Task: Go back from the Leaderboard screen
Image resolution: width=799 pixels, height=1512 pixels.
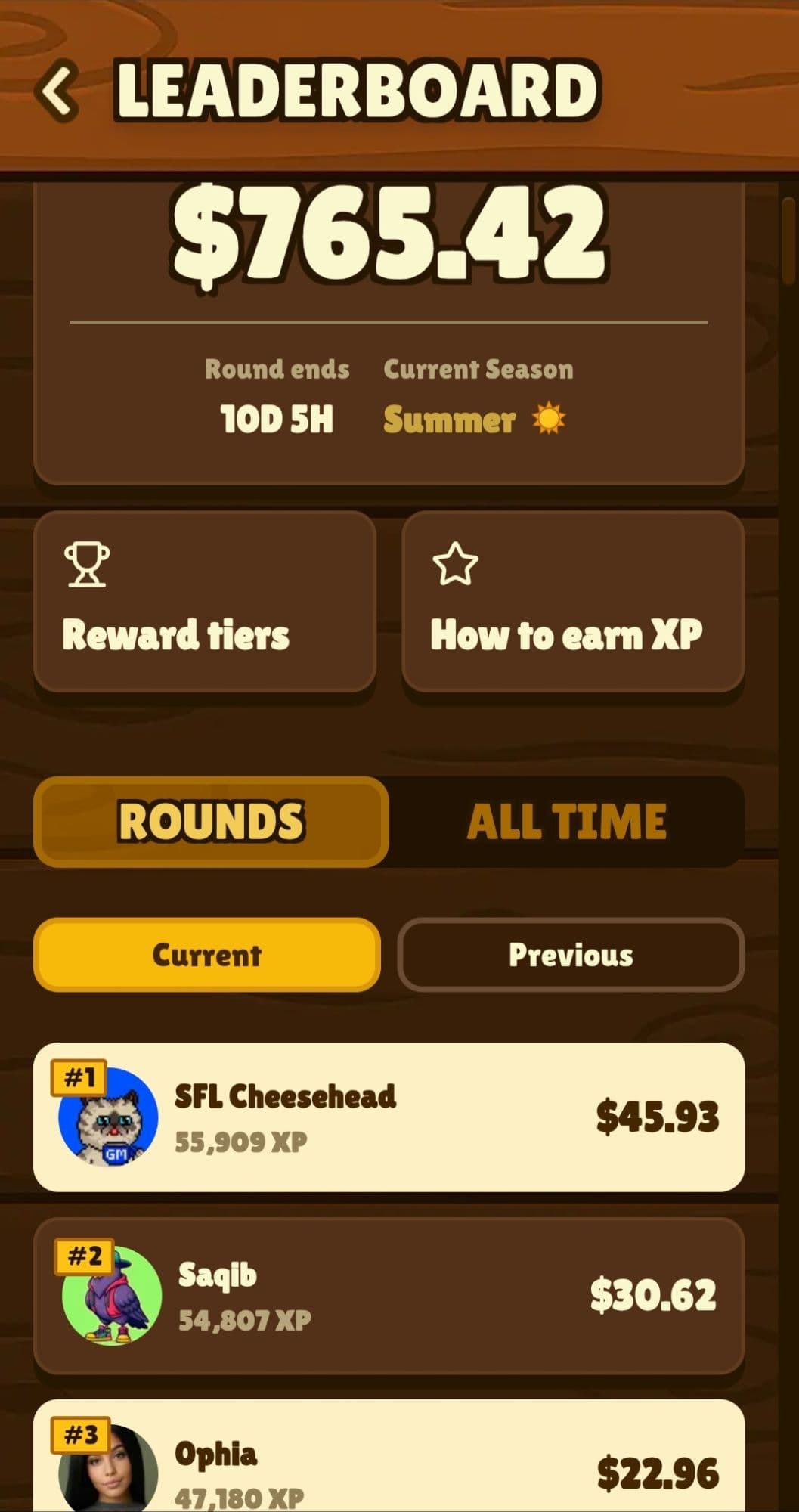Action: [x=57, y=91]
